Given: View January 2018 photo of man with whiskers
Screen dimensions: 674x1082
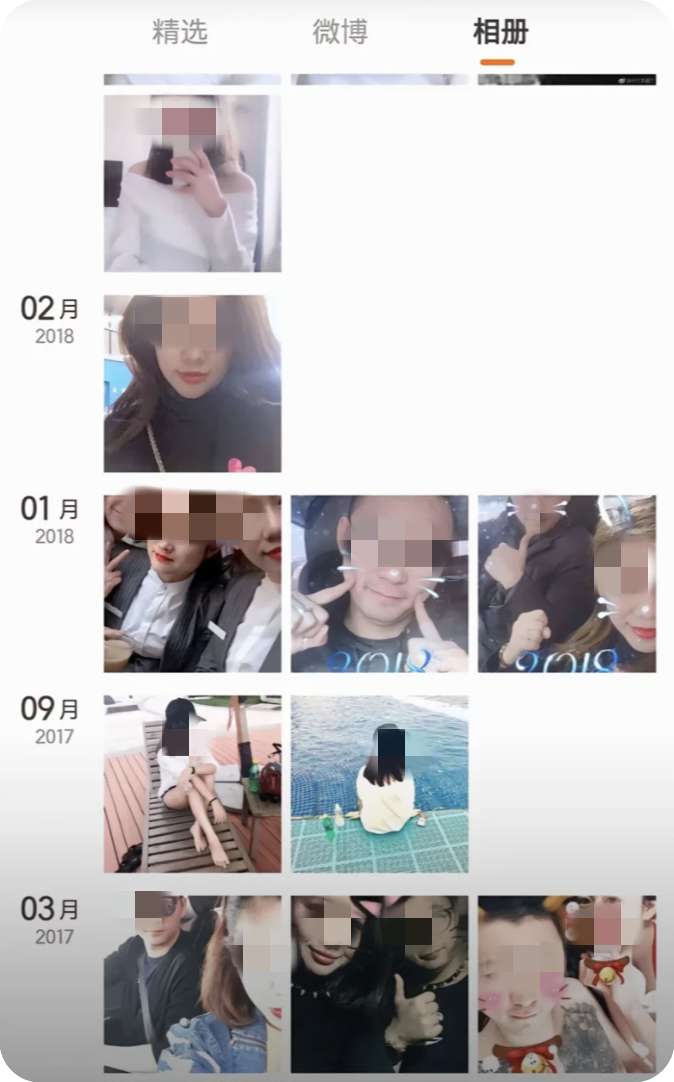Looking at the screenshot, I should pos(379,583).
